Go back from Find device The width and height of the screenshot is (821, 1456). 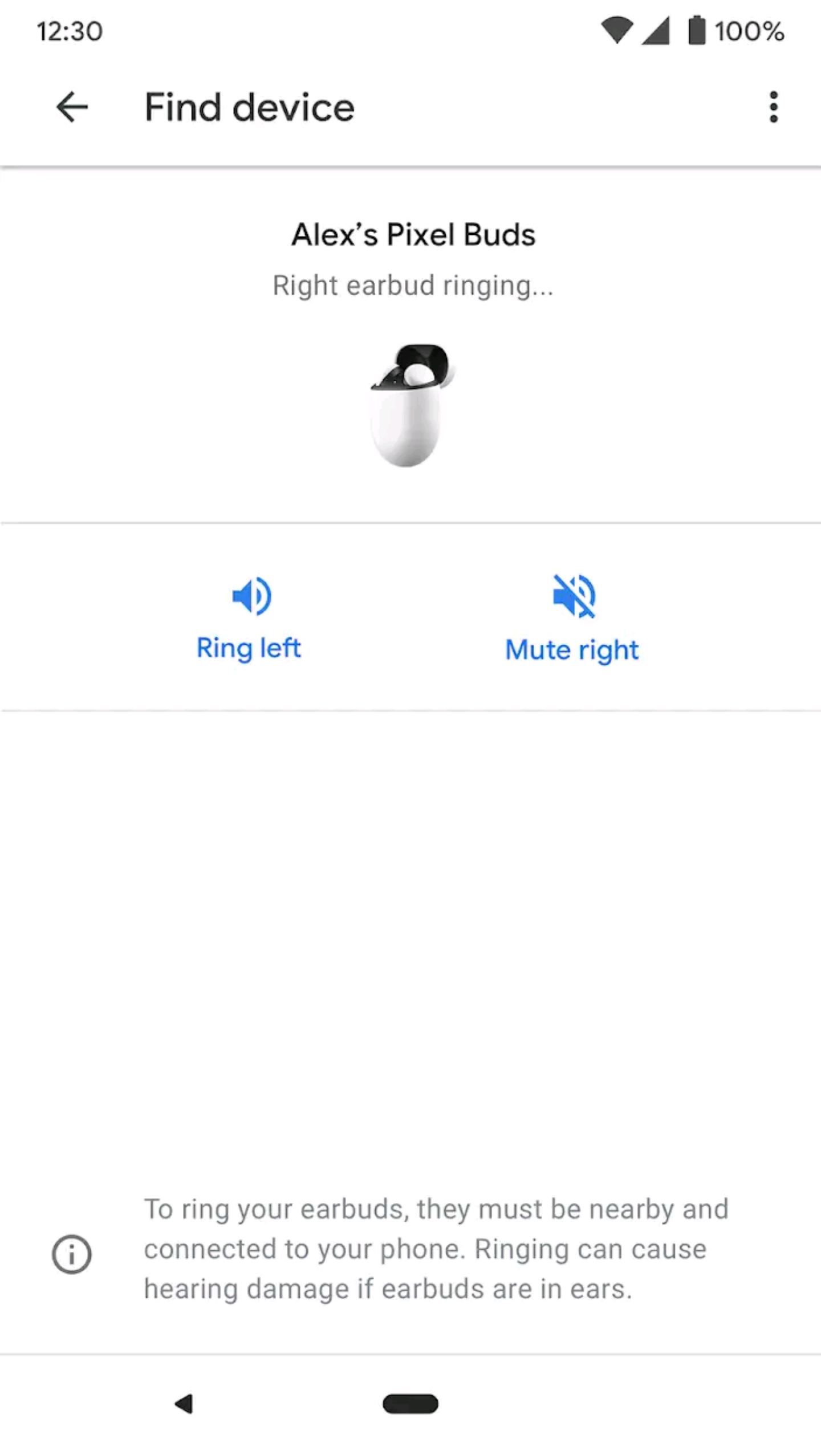(x=72, y=107)
